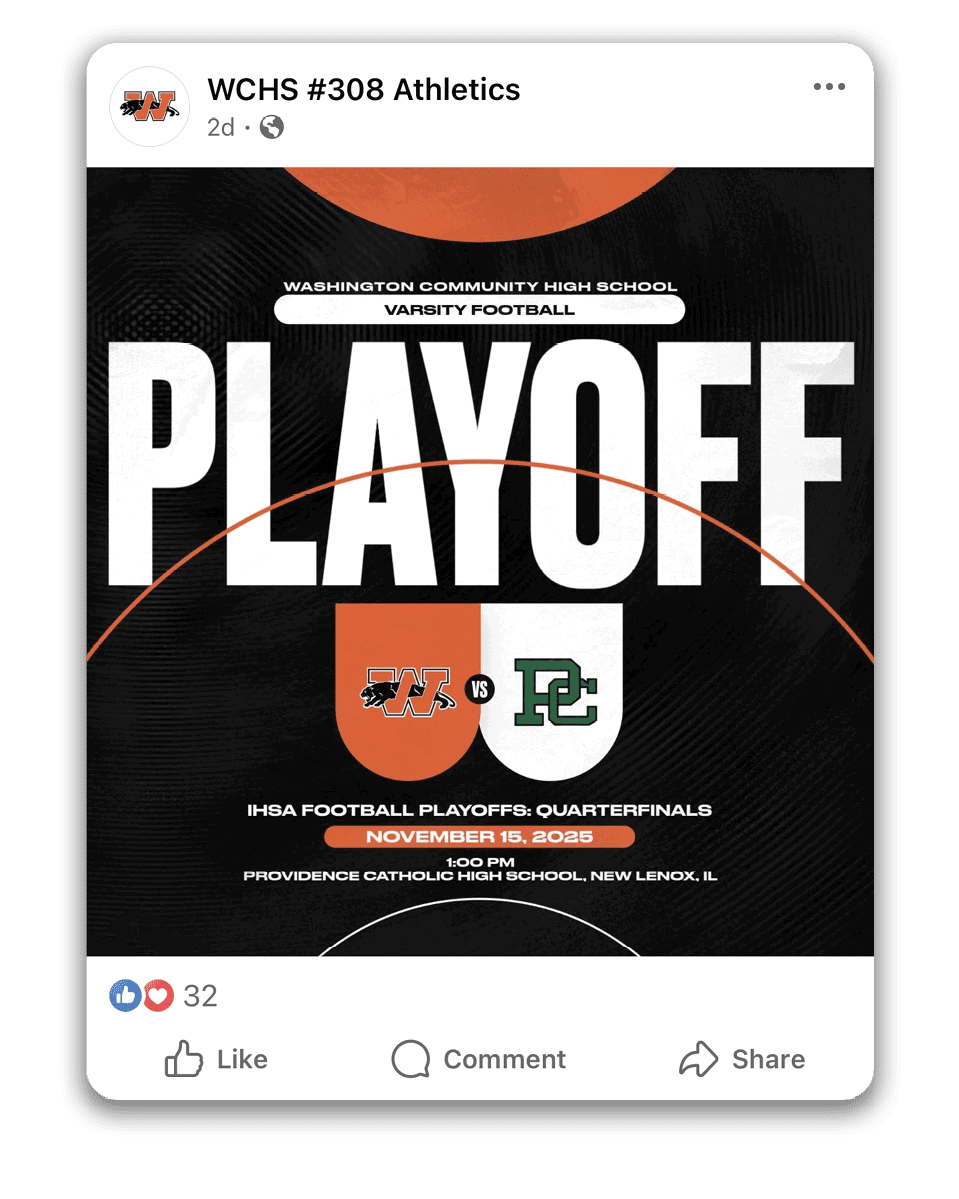Like this post

[216, 1059]
